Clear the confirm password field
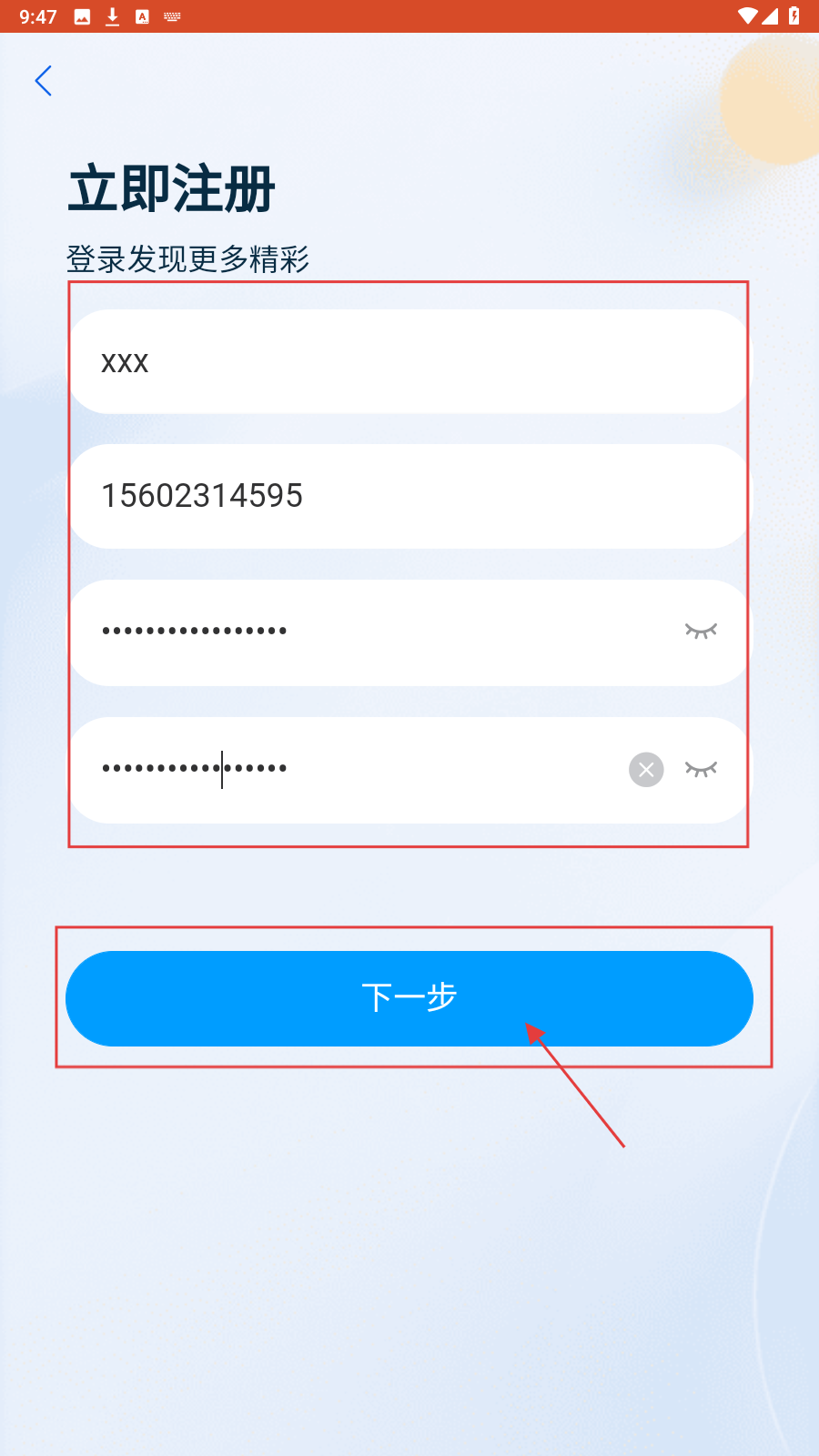 point(646,770)
